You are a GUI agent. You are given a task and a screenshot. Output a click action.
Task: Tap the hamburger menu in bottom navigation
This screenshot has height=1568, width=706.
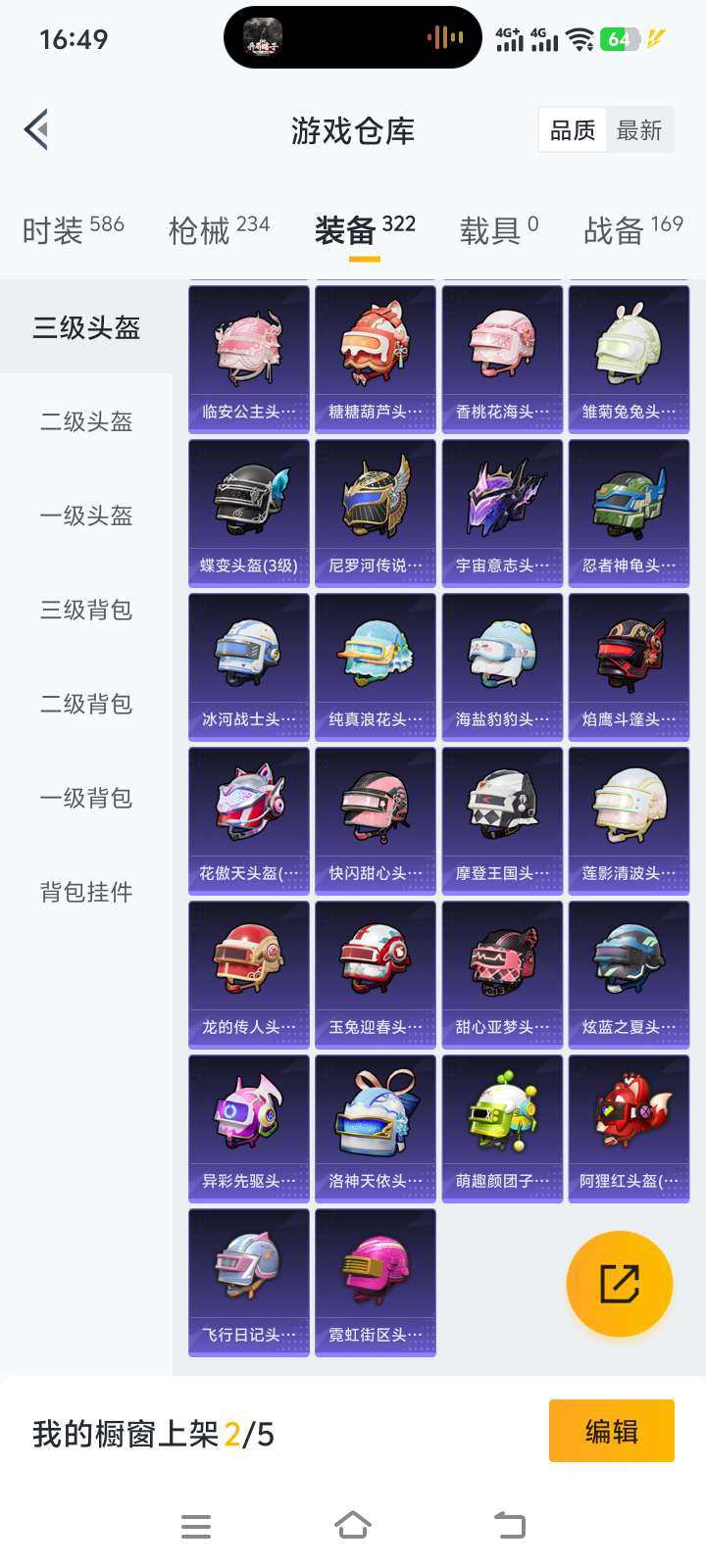click(196, 1525)
